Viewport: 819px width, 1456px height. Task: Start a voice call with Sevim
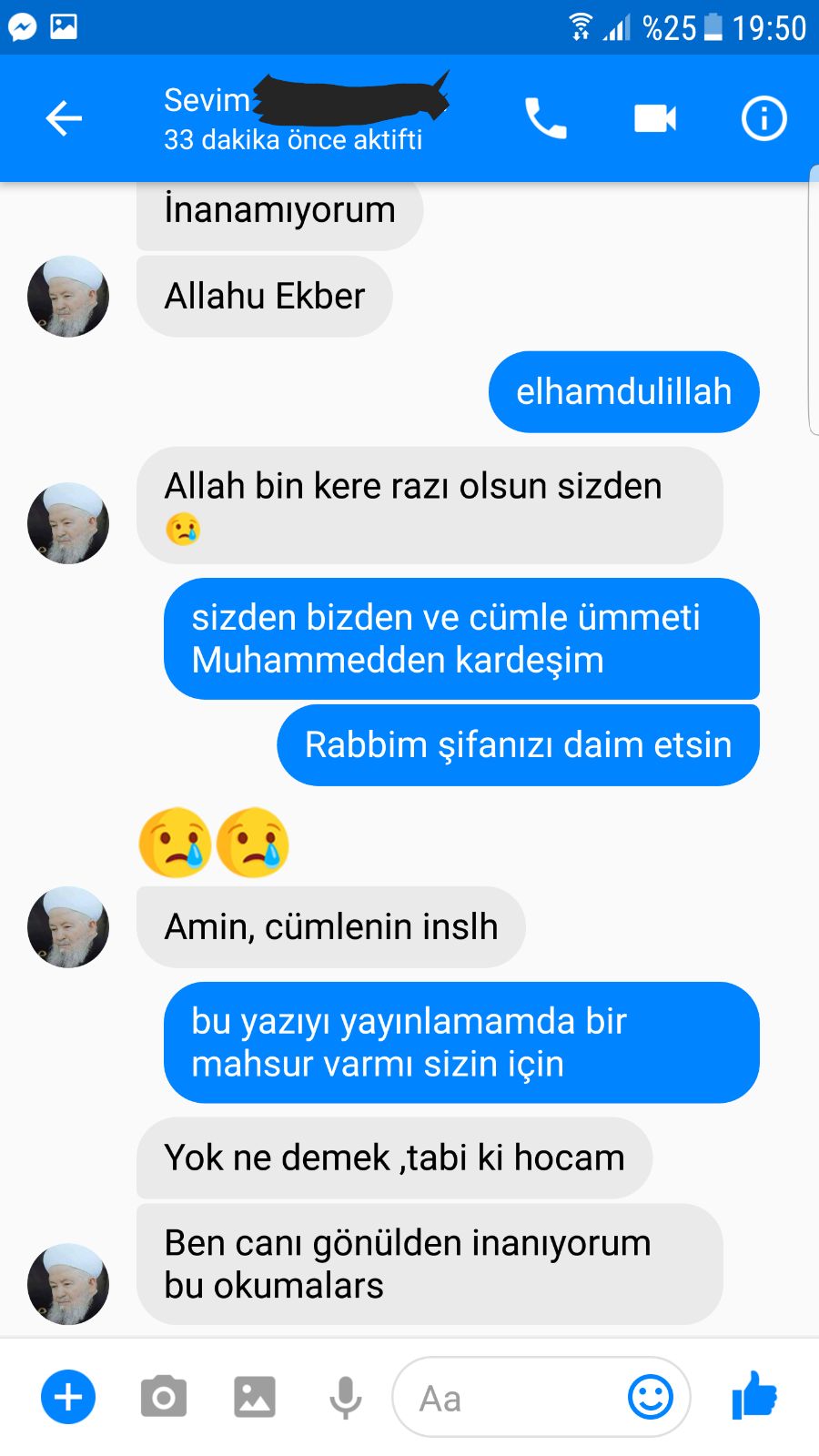[545, 118]
